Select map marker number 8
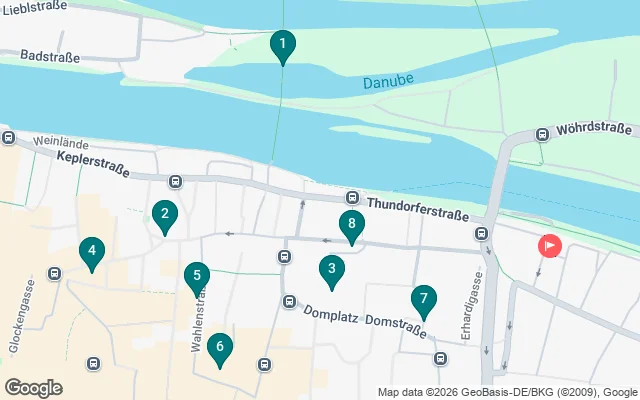Screen dimensions: 640x400 (351, 224)
